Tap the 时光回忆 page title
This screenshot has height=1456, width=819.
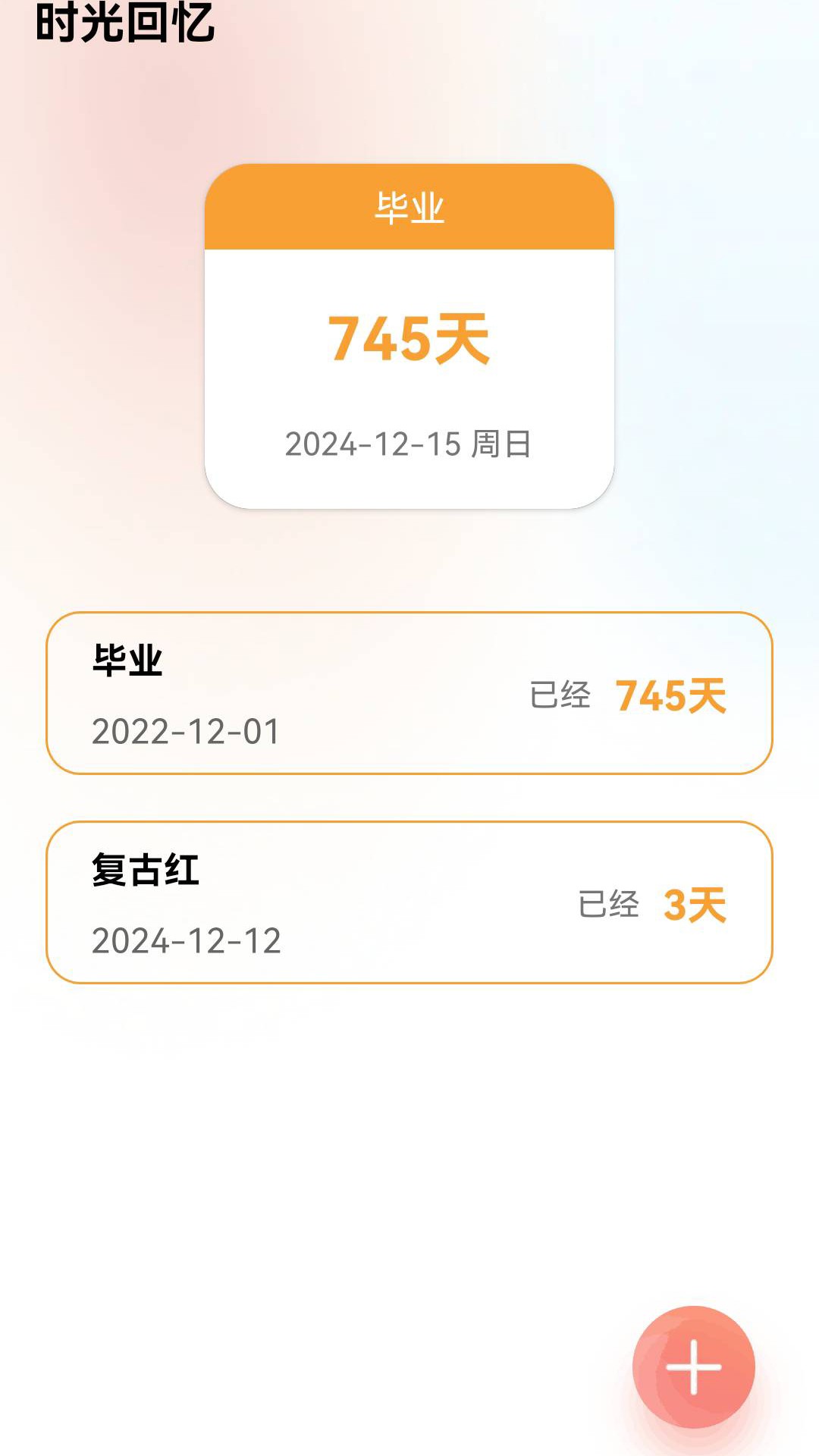125,23
